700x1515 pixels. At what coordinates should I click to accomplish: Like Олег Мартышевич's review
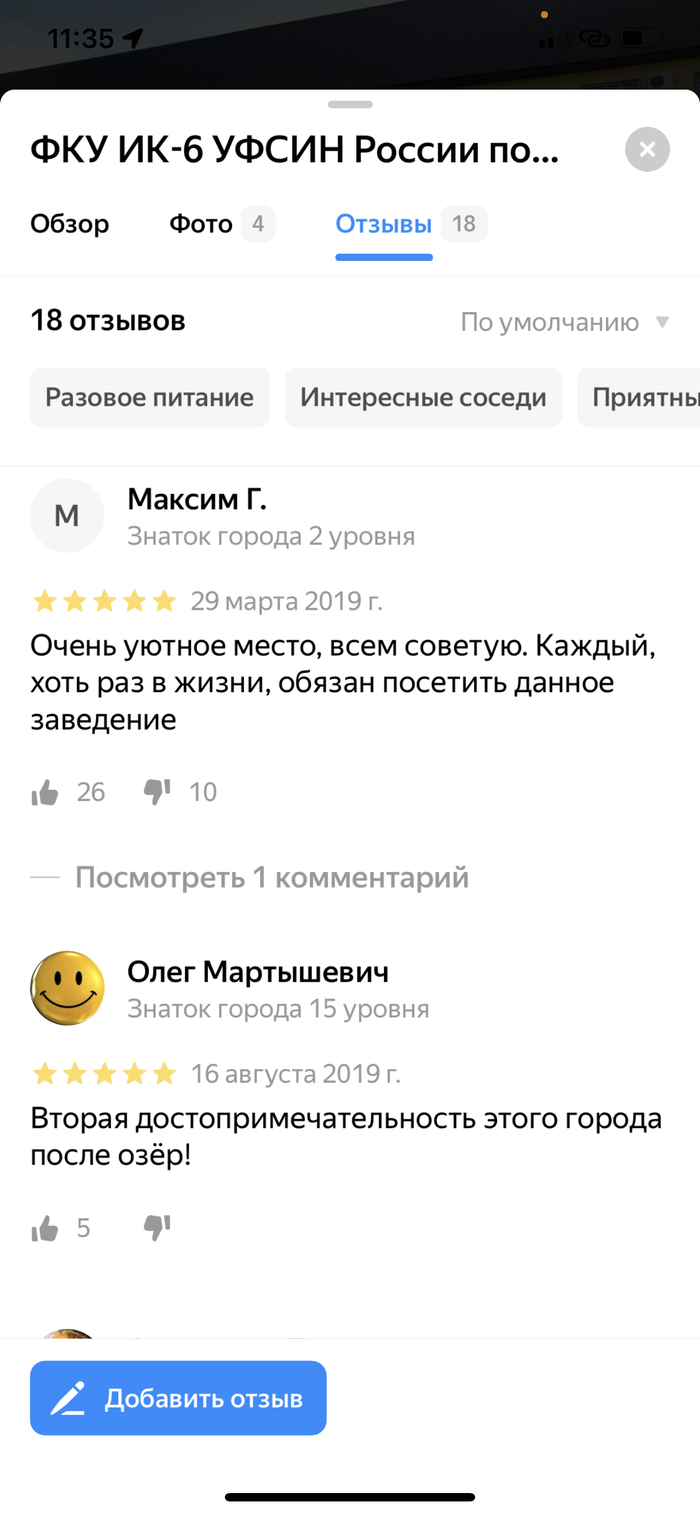(46, 1228)
